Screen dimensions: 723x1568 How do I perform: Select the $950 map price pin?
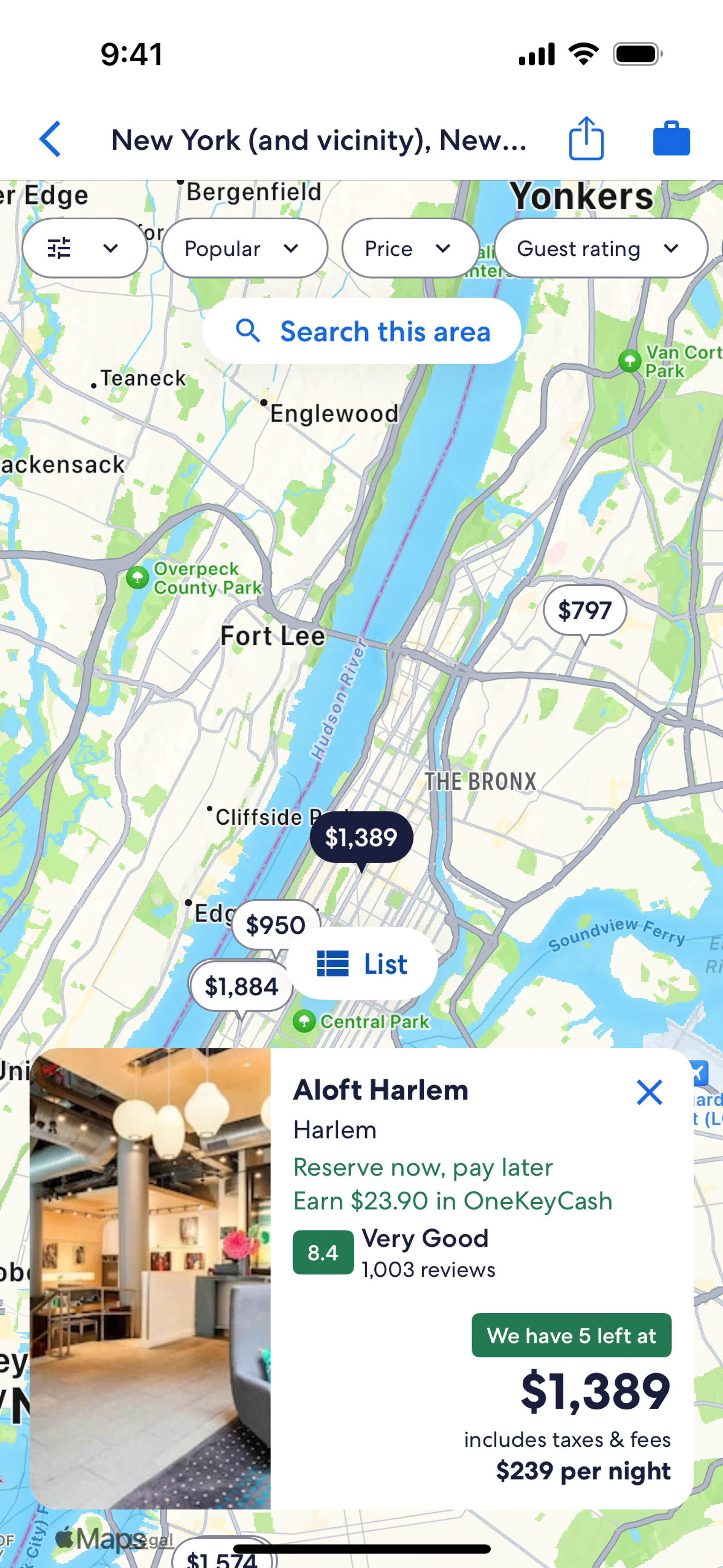275,925
